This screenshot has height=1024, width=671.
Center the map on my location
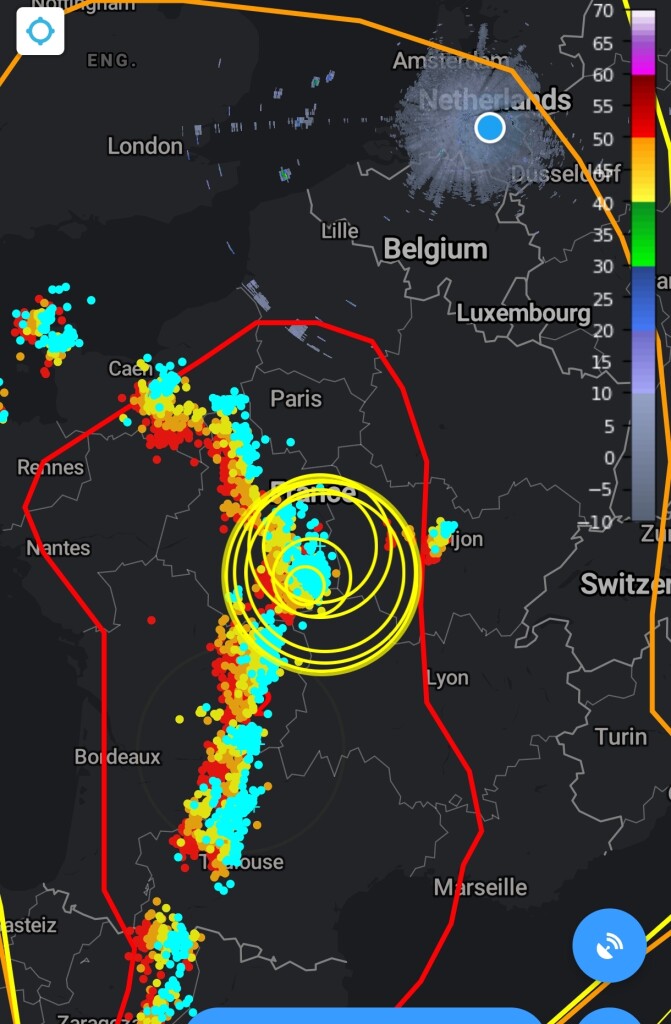coord(41,31)
